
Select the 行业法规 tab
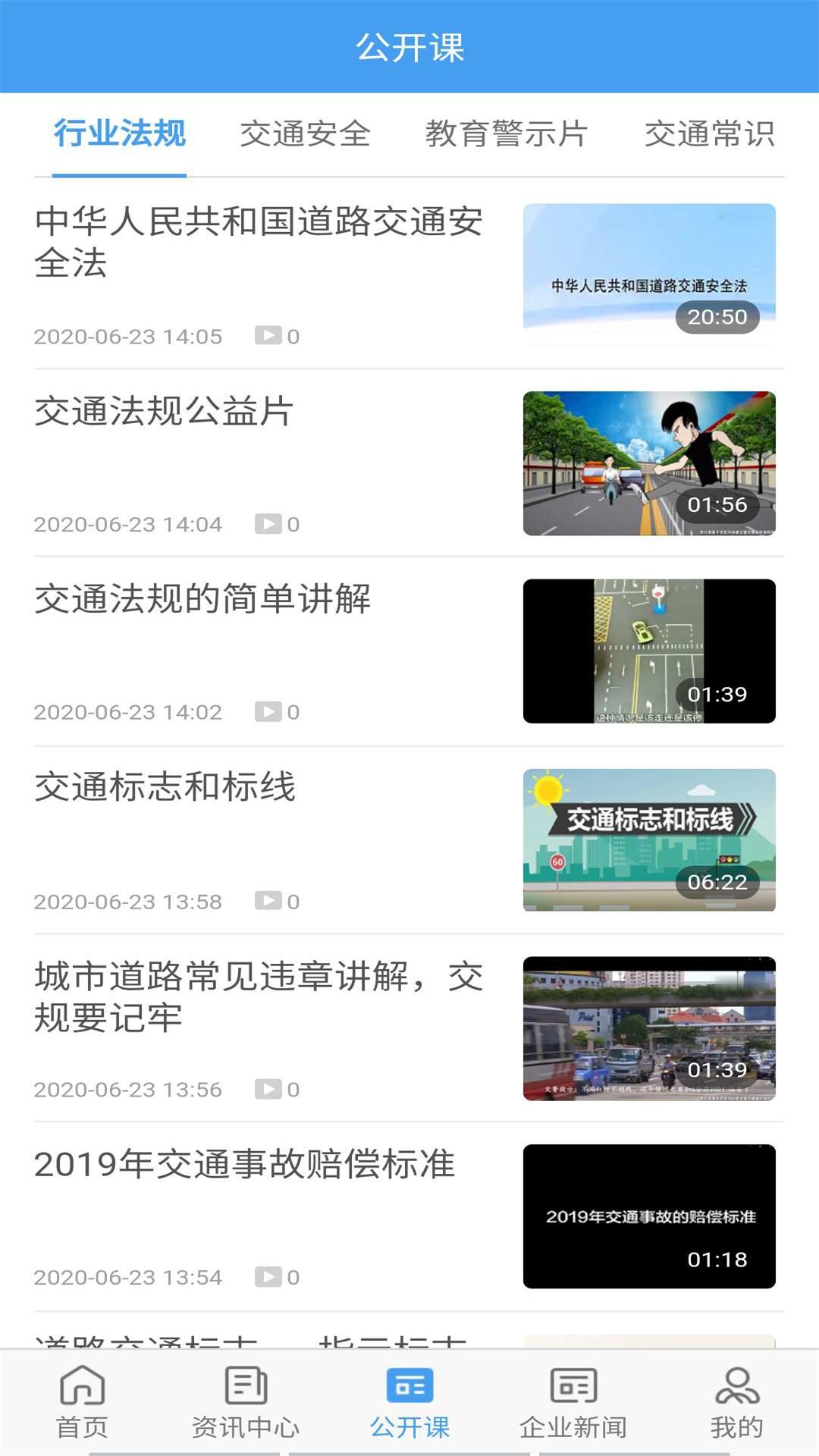(119, 135)
